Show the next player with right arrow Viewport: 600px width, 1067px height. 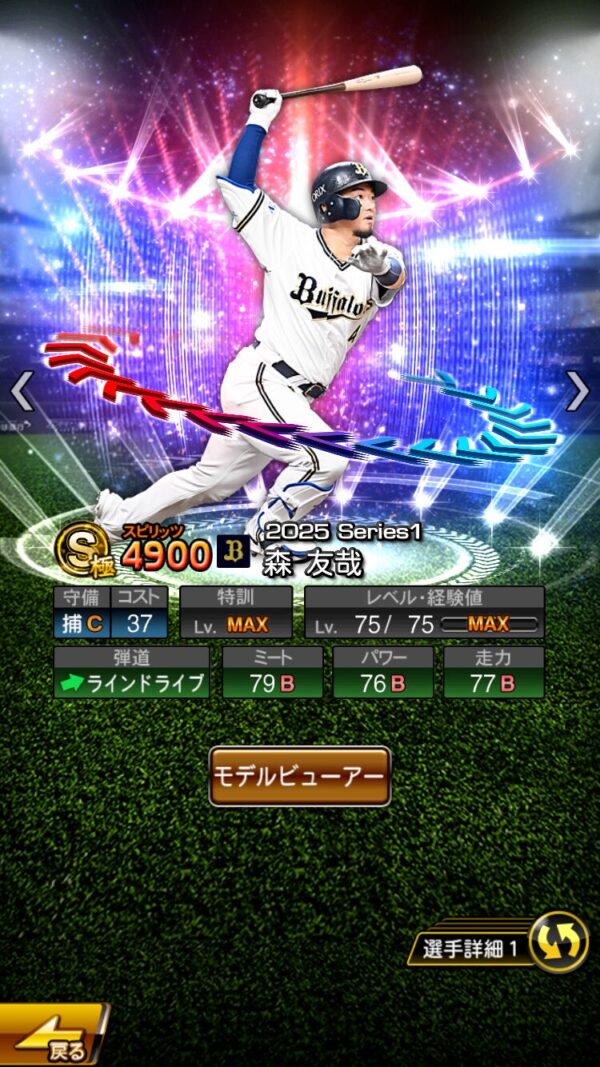click(577, 392)
